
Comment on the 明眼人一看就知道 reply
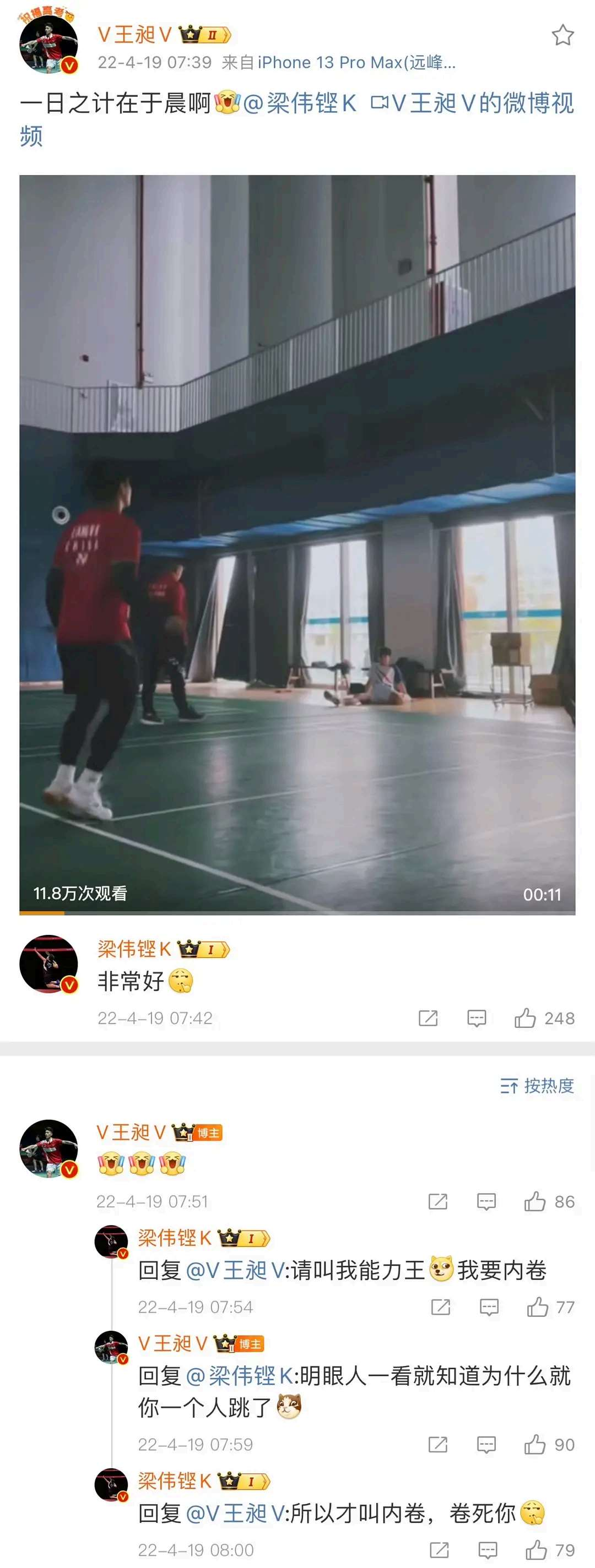click(x=486, y=1445)
